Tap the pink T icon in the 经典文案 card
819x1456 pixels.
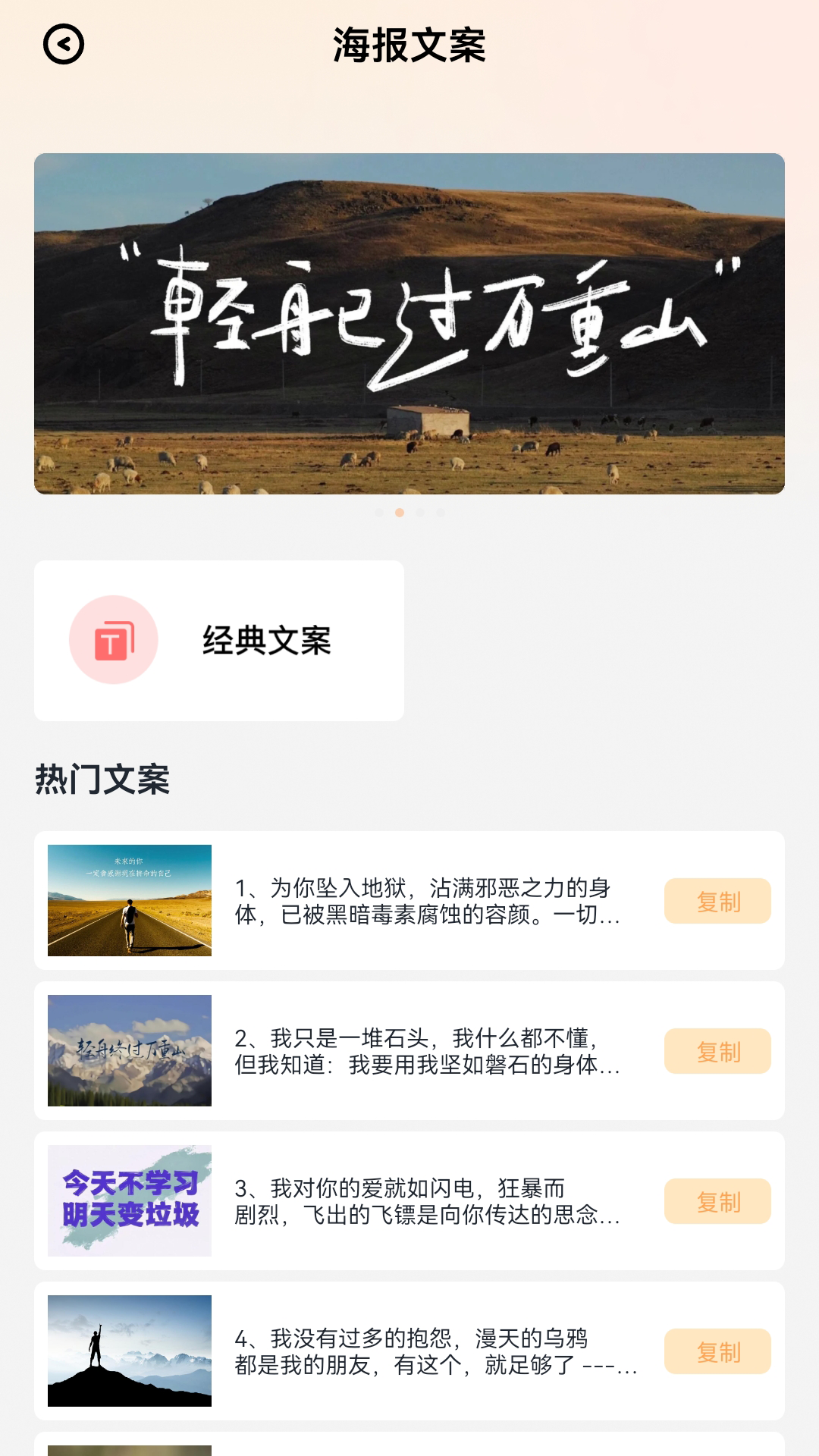pyautogui.click(x=115, y=639)
